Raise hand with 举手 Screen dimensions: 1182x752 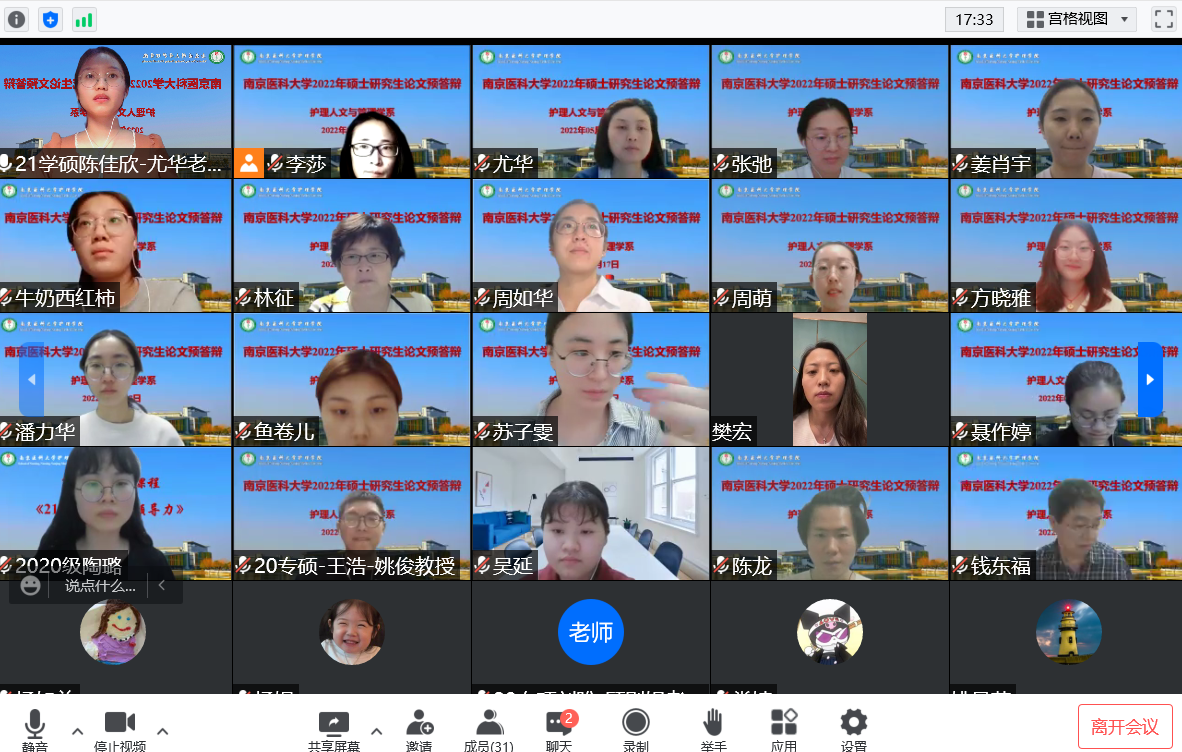coord(712,729)
